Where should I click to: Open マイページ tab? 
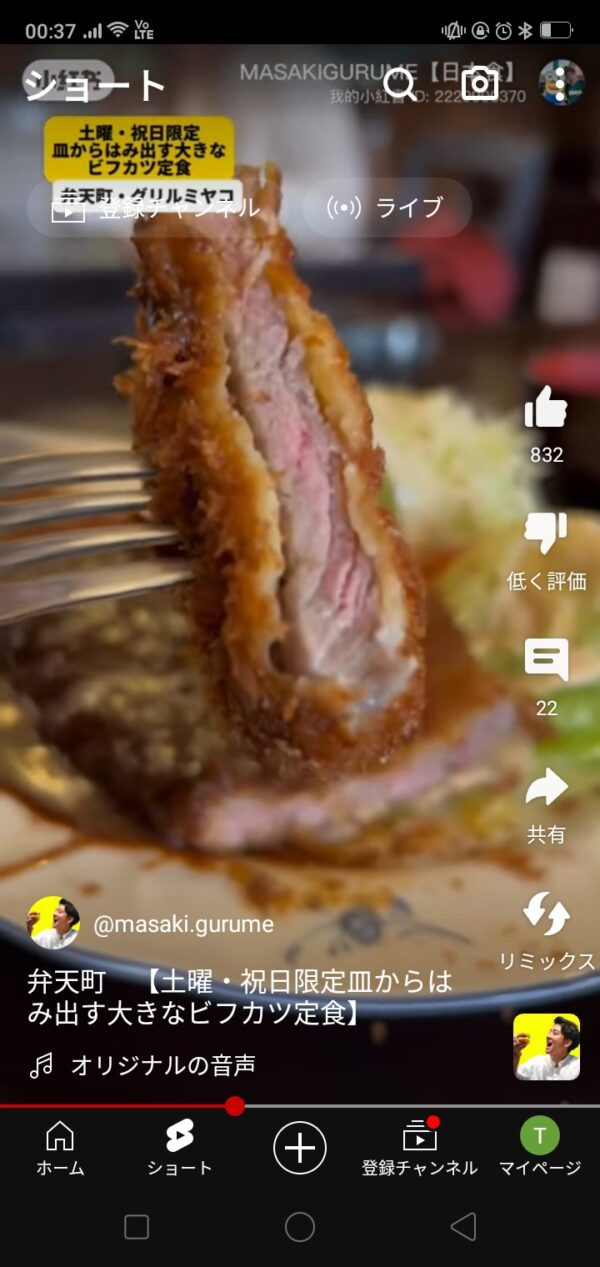pyautogui.click(x=540, y=1147)
